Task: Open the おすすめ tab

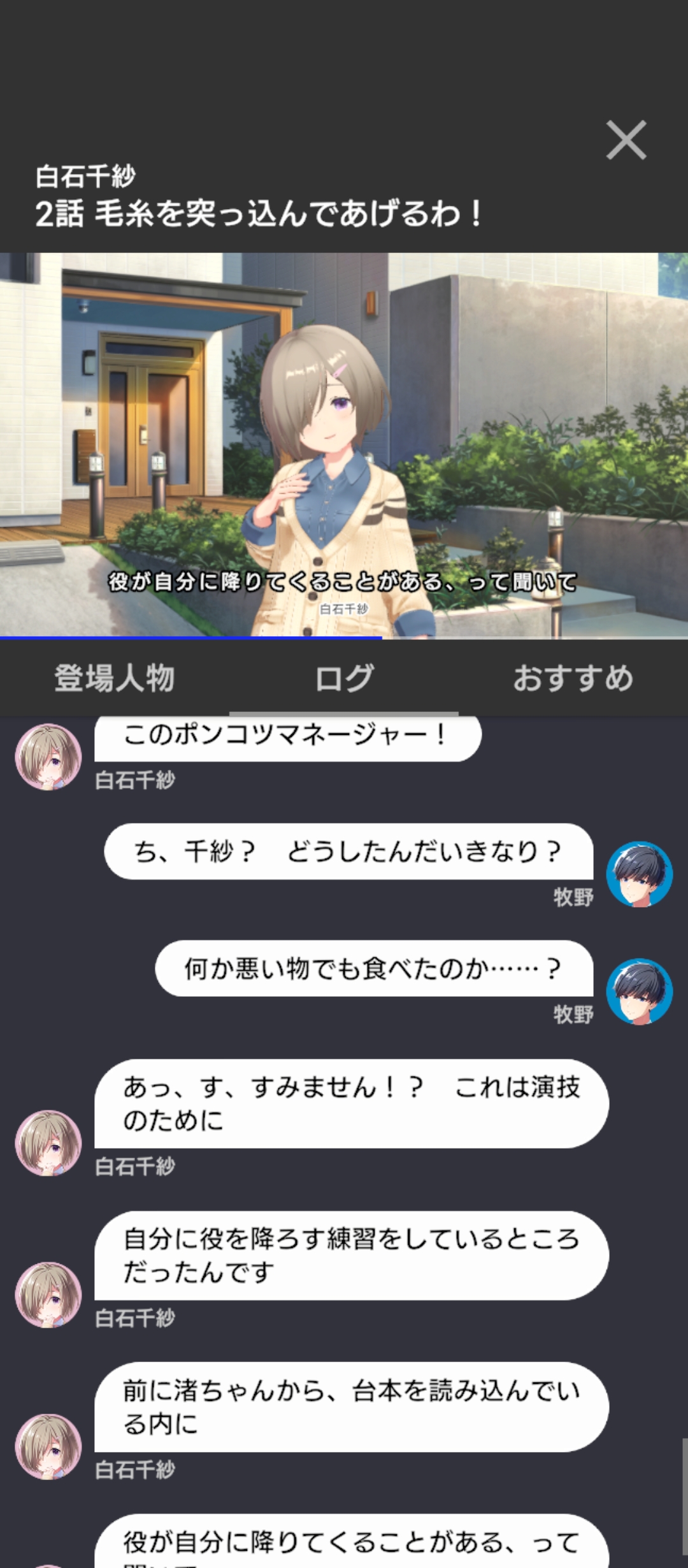Action: (x=573, y=678)
